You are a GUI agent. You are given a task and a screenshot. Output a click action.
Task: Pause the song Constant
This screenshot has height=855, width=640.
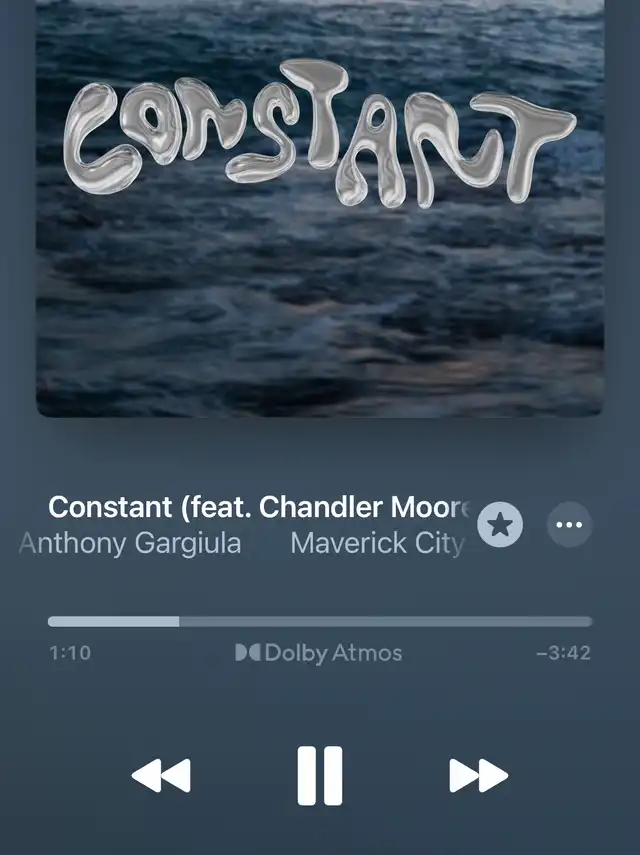(x=320, y=775)
